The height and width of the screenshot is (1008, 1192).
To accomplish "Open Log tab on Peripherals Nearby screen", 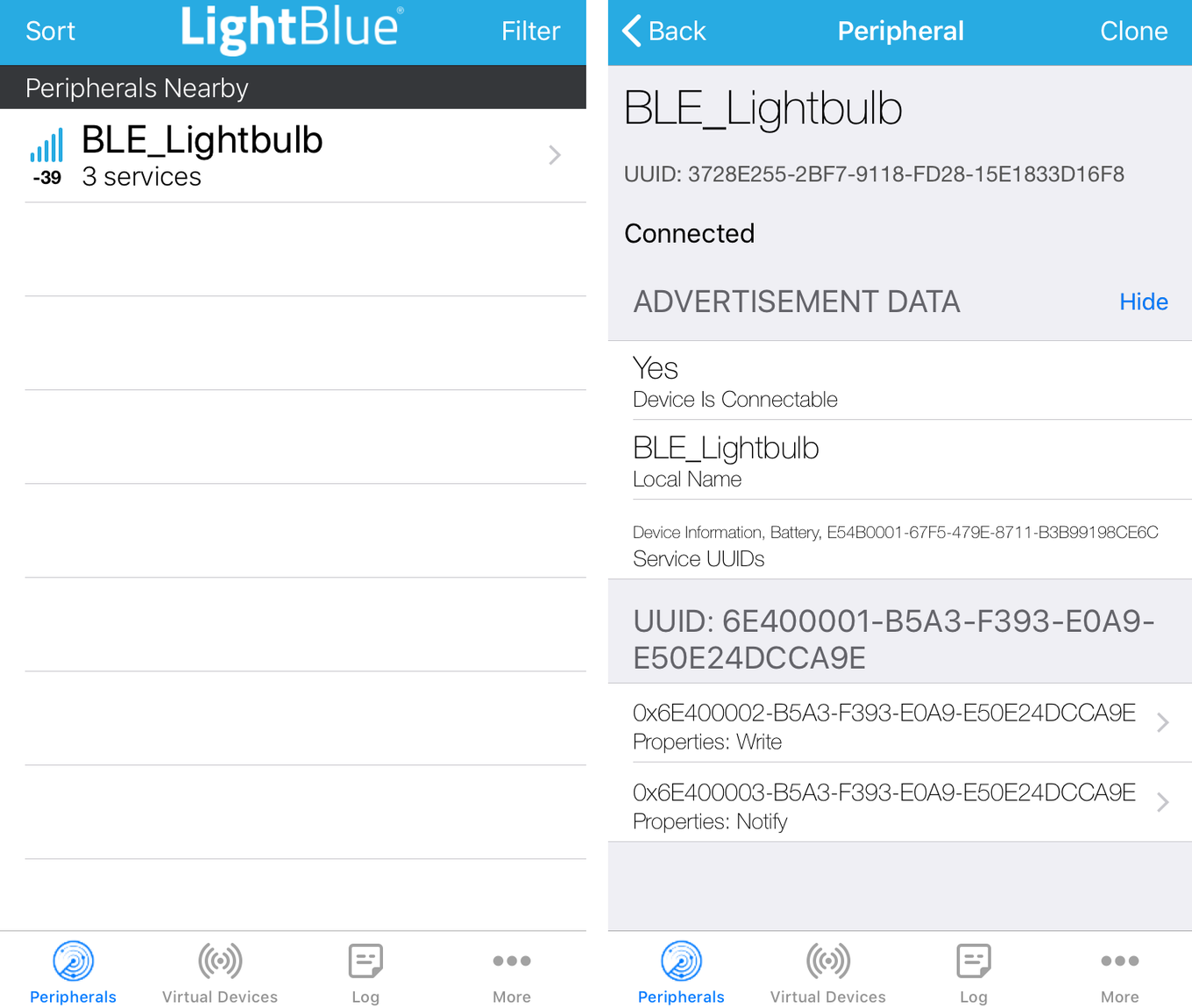I will tap(365, 973).
